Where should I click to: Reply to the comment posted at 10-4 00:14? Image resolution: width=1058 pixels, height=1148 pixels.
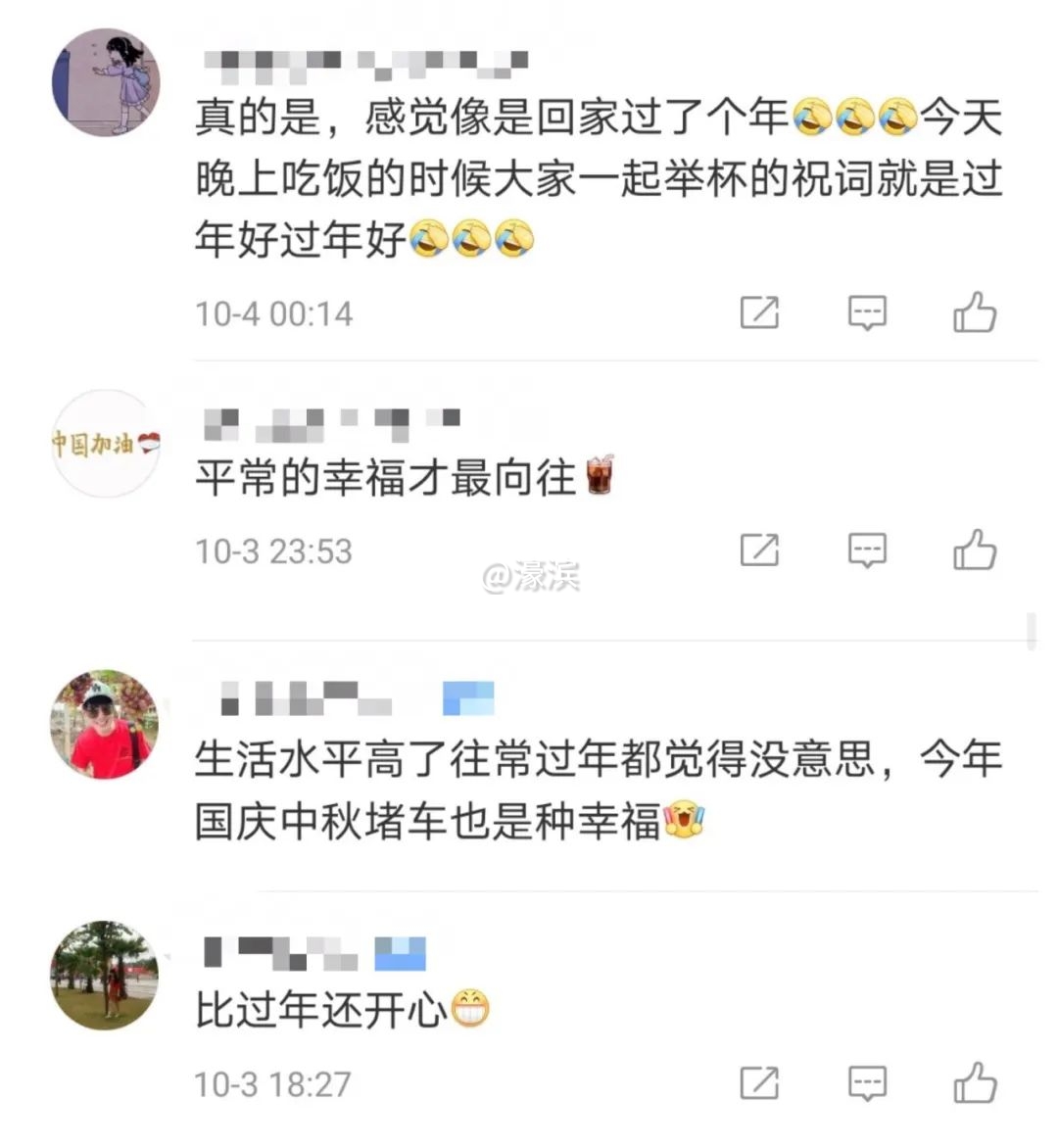pyautogui.click(x=866, y=313)
